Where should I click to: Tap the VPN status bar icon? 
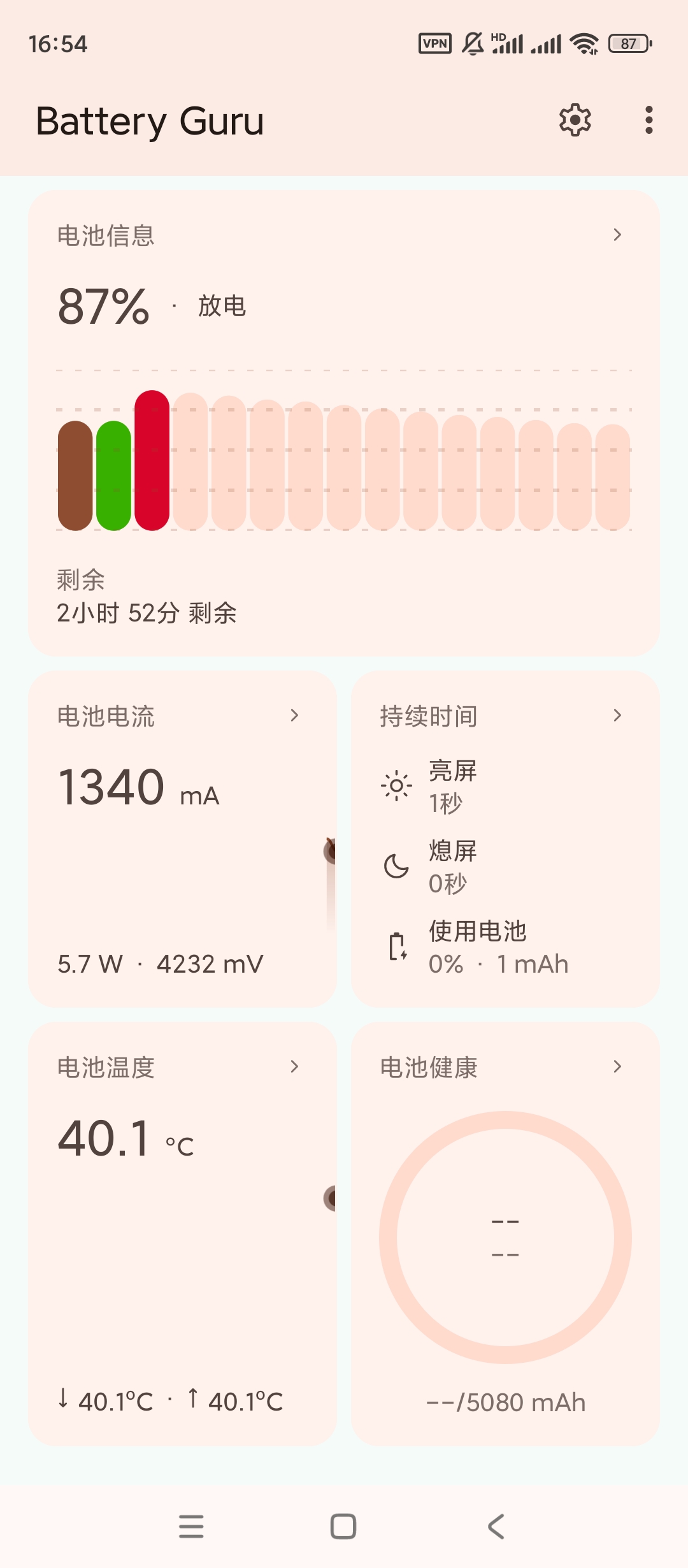[434, 43]
